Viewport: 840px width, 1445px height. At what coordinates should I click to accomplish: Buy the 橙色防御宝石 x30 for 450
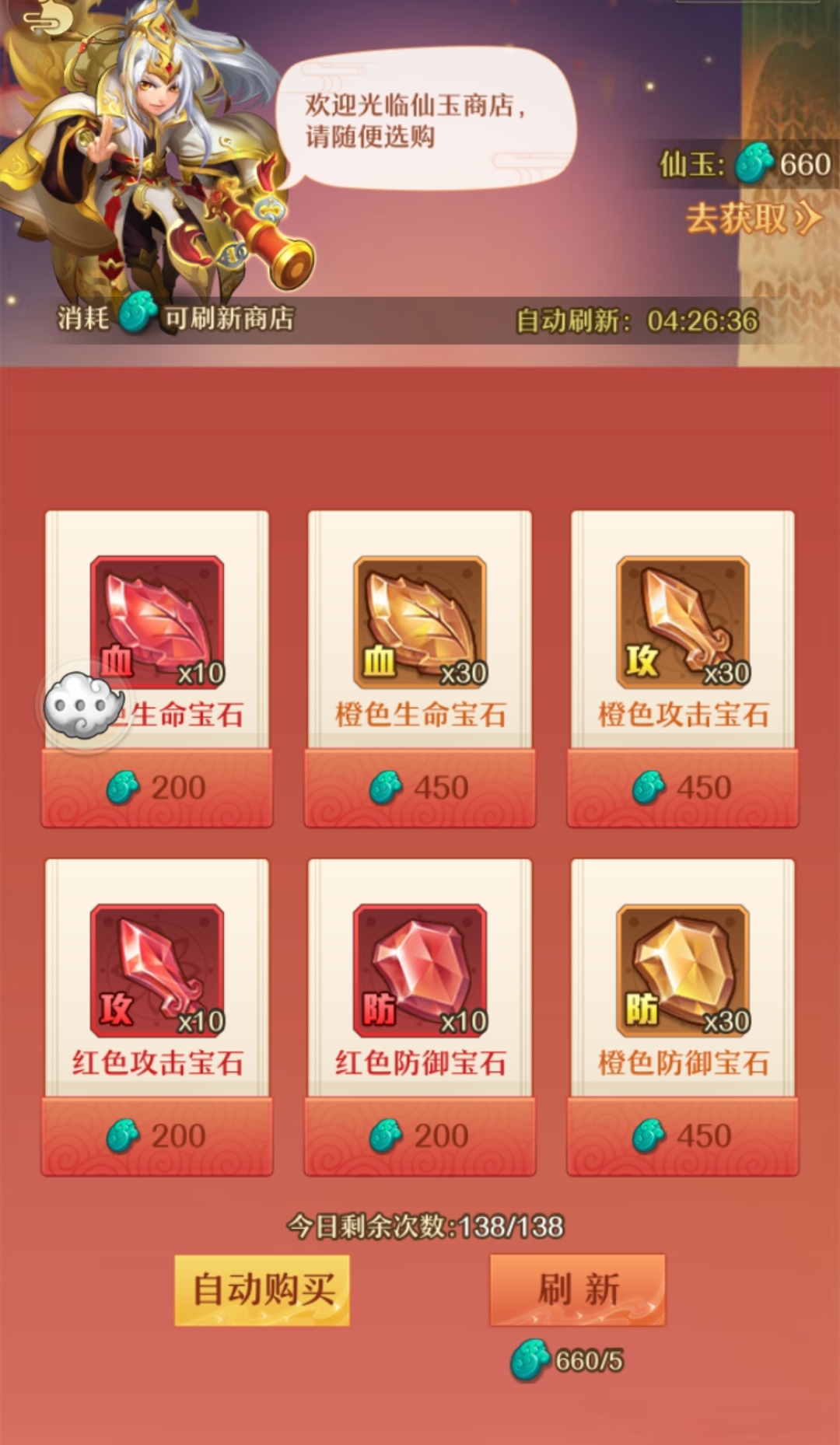pyautogui.click(x=683, y=1135)
